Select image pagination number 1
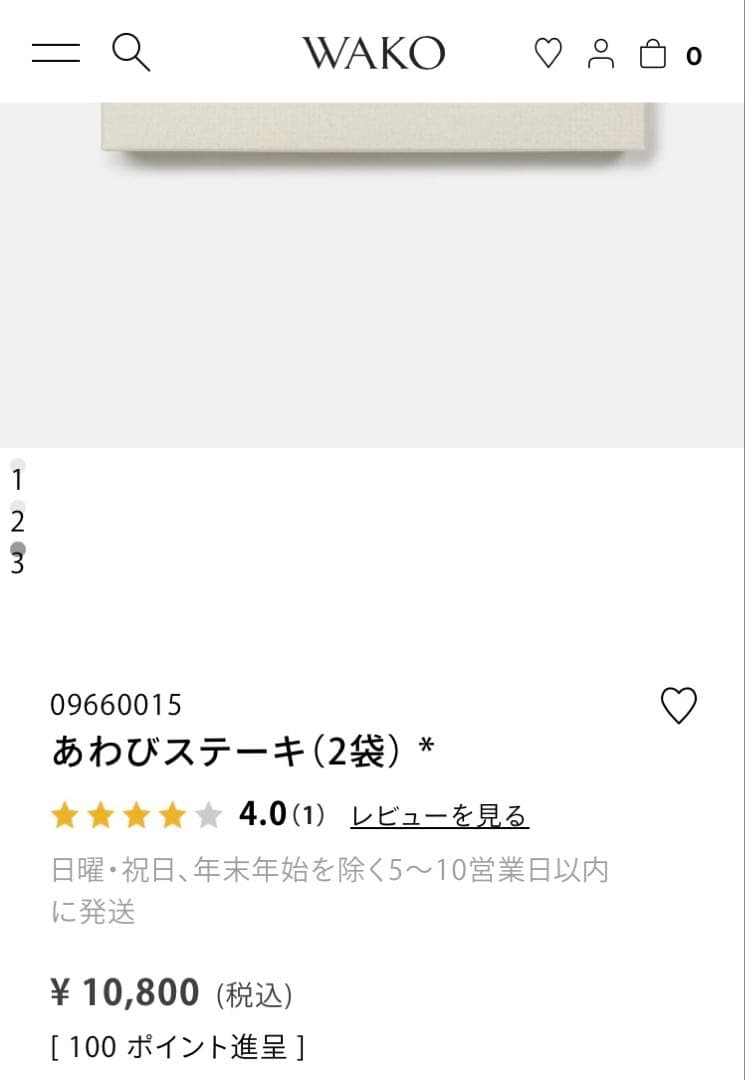The image size is (745, 1080). (x=15, y=479)
